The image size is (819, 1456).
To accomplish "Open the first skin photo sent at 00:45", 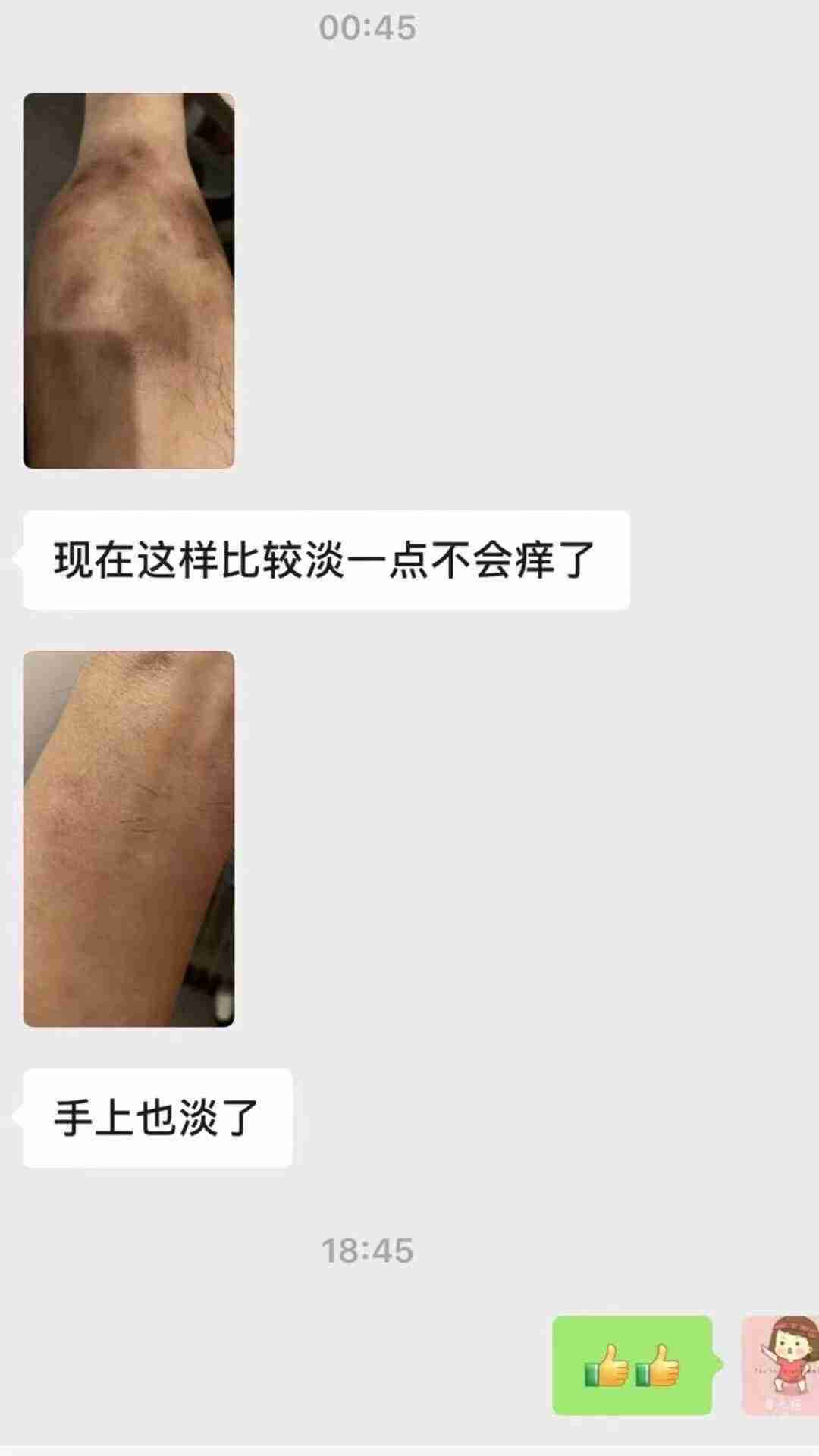I will pos(129,281).
